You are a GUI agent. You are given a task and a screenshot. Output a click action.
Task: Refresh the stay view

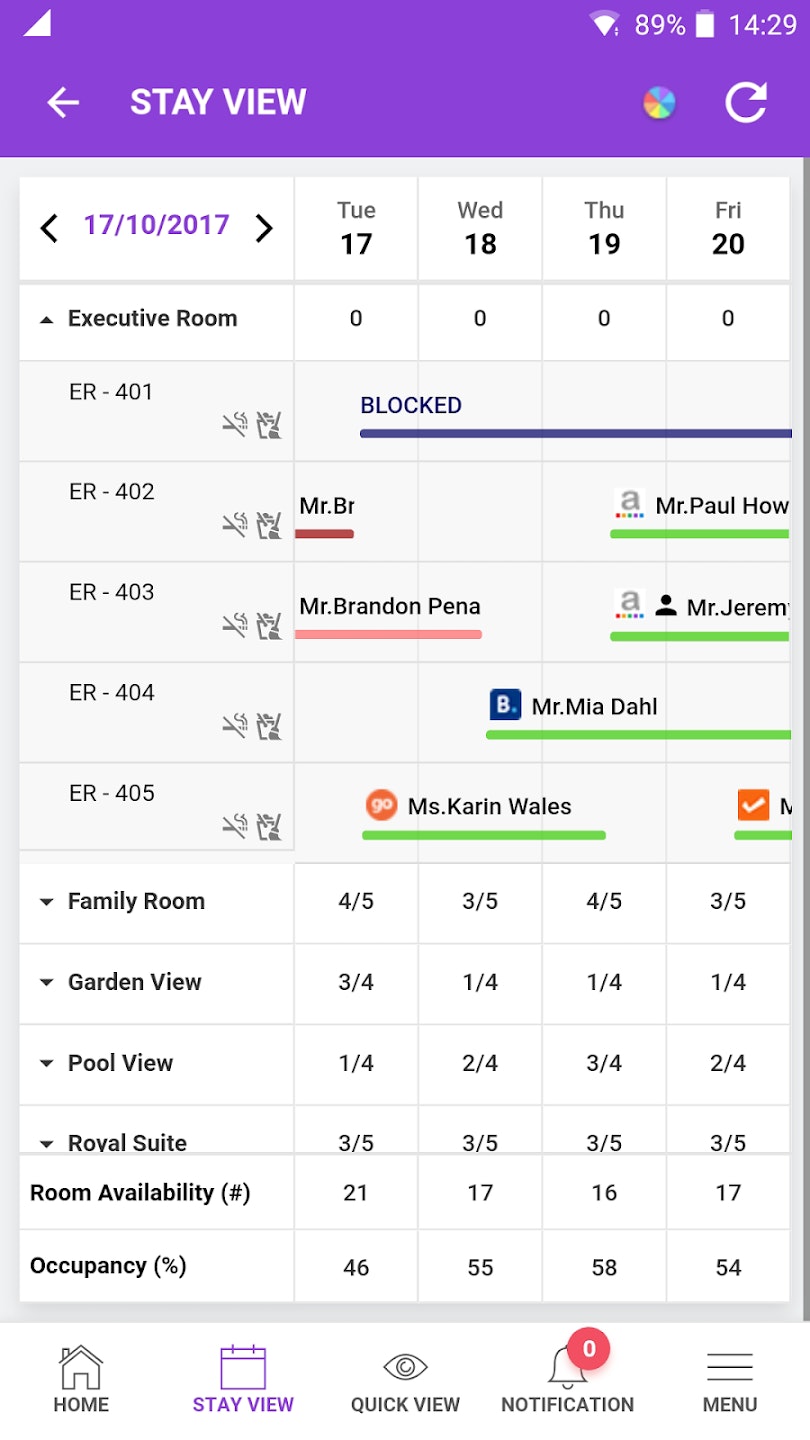[x=745, y=102]
